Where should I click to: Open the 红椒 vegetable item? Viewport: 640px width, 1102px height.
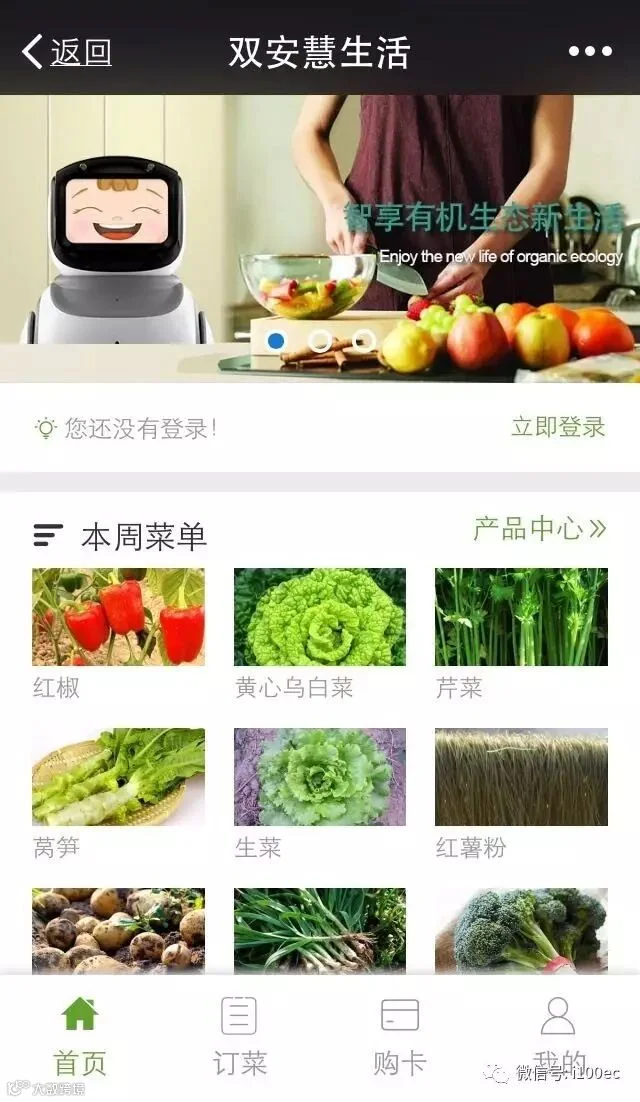point(118,634)
